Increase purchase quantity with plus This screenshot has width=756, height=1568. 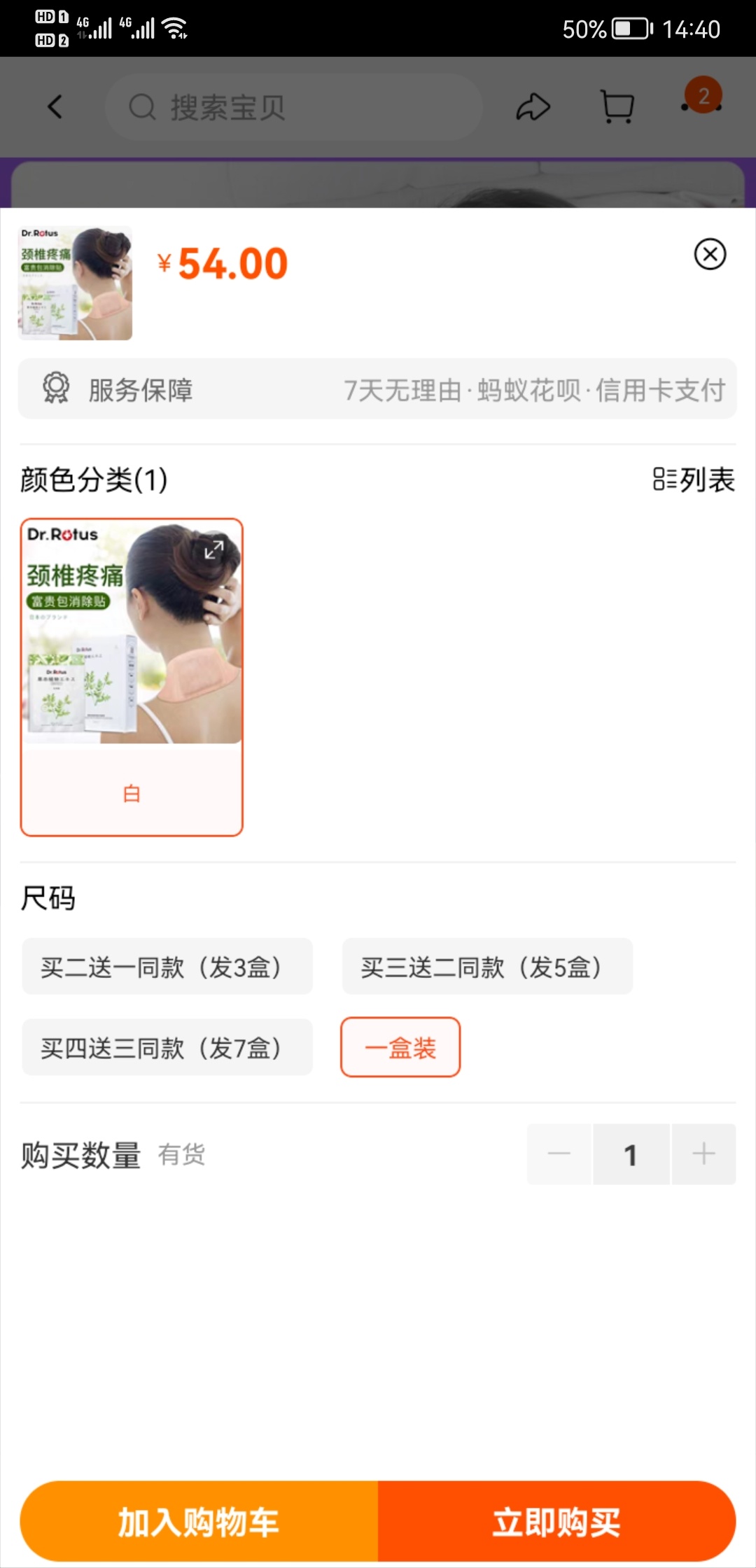[703, 1154]
